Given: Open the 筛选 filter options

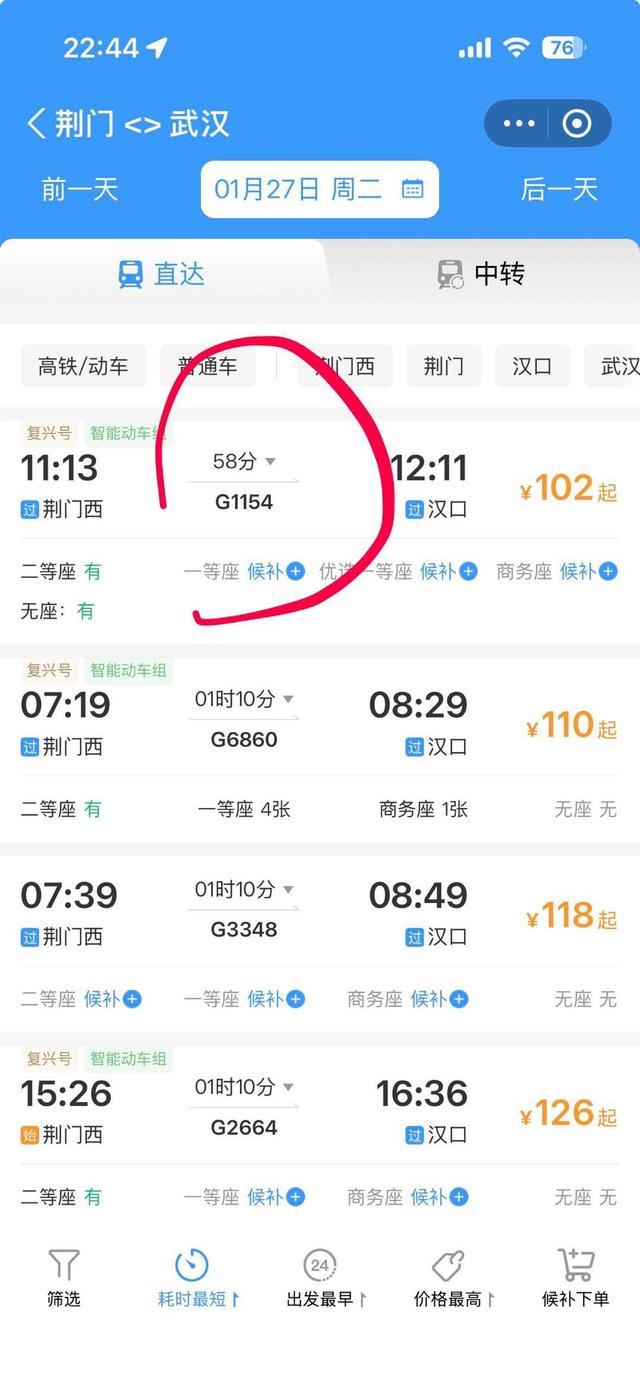Looking at the screenshot, I should [63, 1278].
